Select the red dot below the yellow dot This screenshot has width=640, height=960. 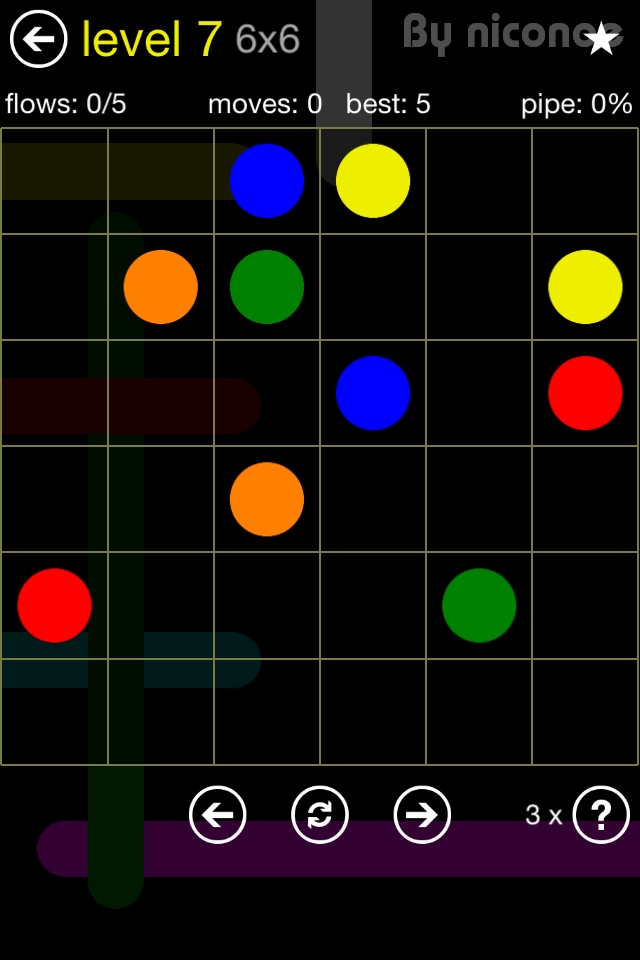[585, 393]
